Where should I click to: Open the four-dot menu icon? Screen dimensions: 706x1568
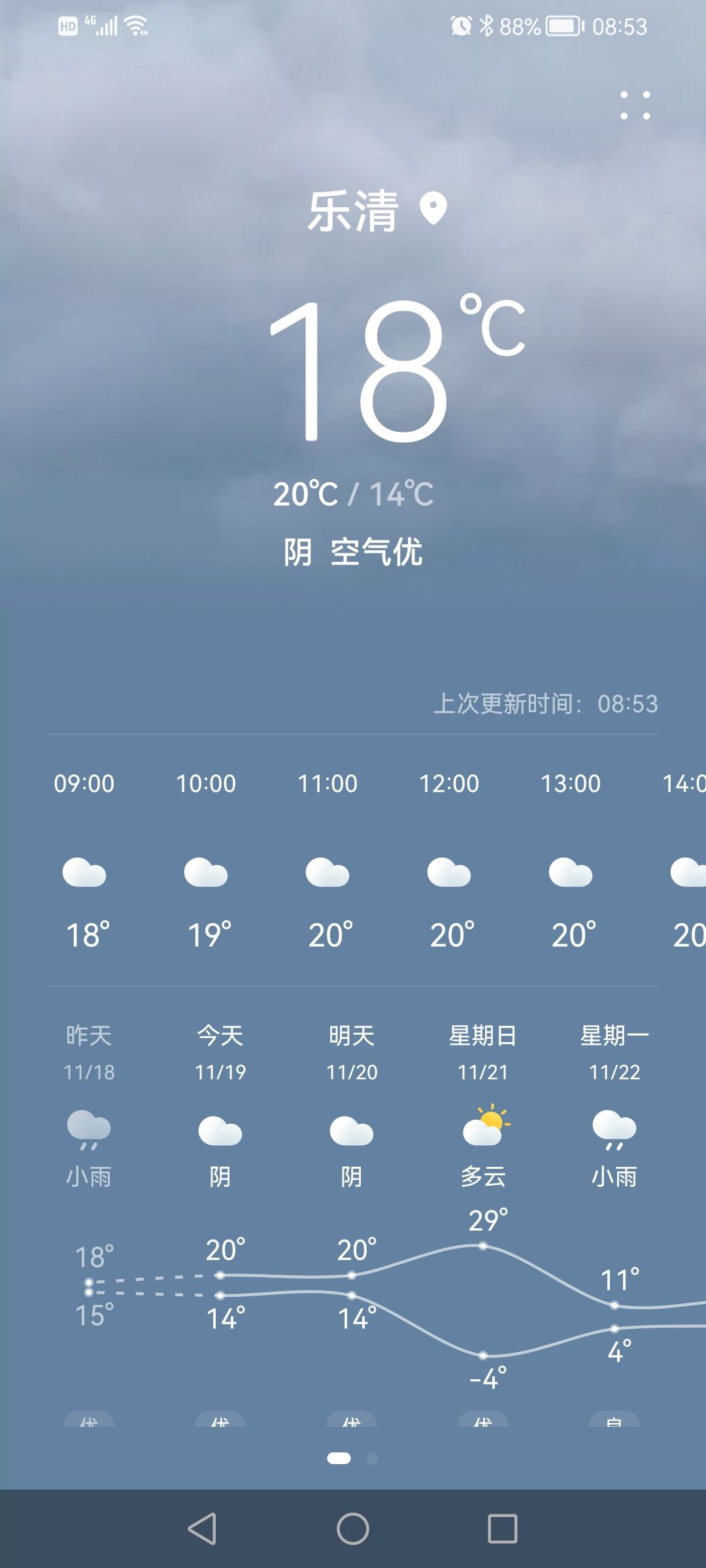pyautogui.click(x=635, y=105)
